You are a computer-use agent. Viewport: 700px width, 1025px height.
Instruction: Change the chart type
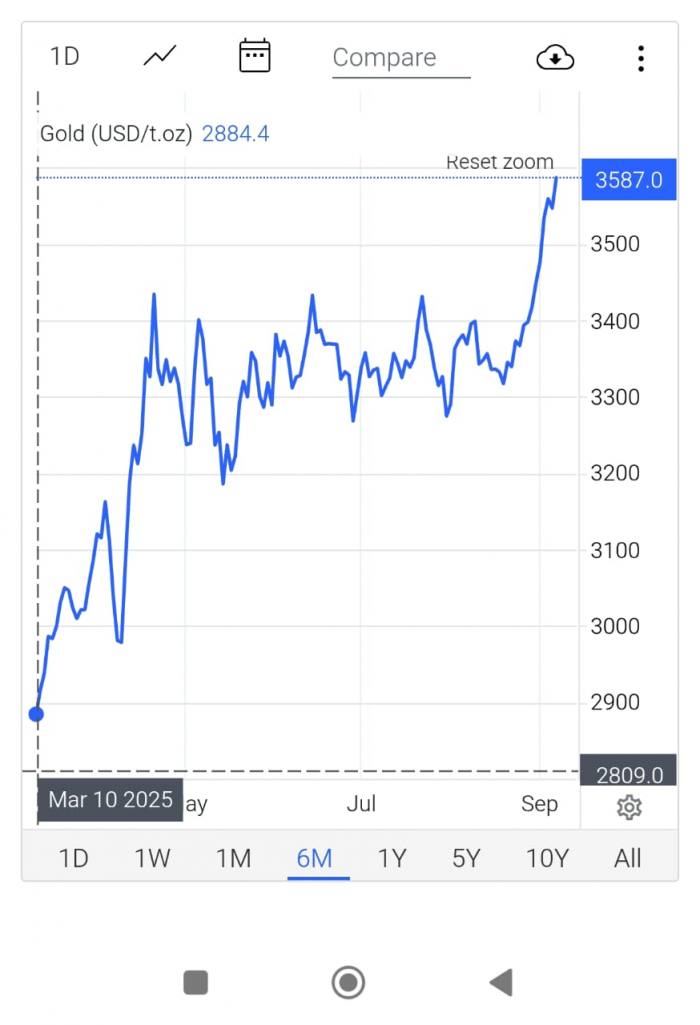tap(160, 57)
